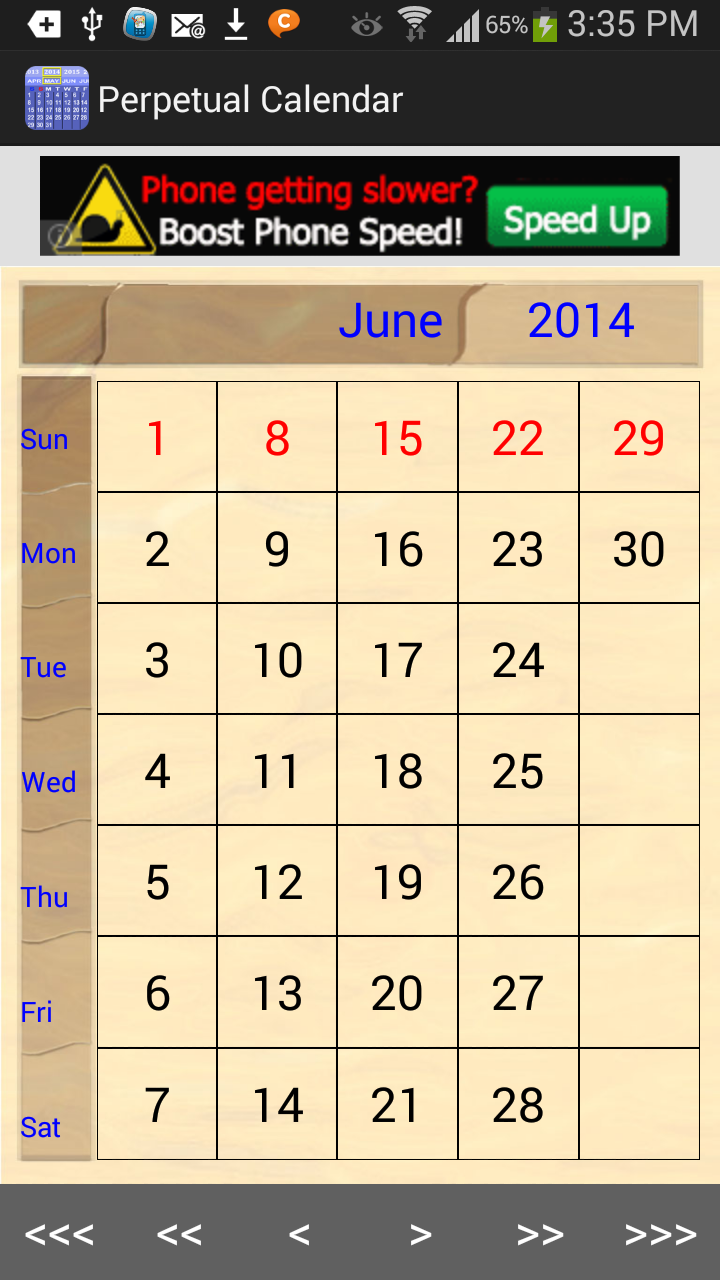Go to the next month with single arrow
The image size is (720, 1280).
click(x=420, y=1234)
